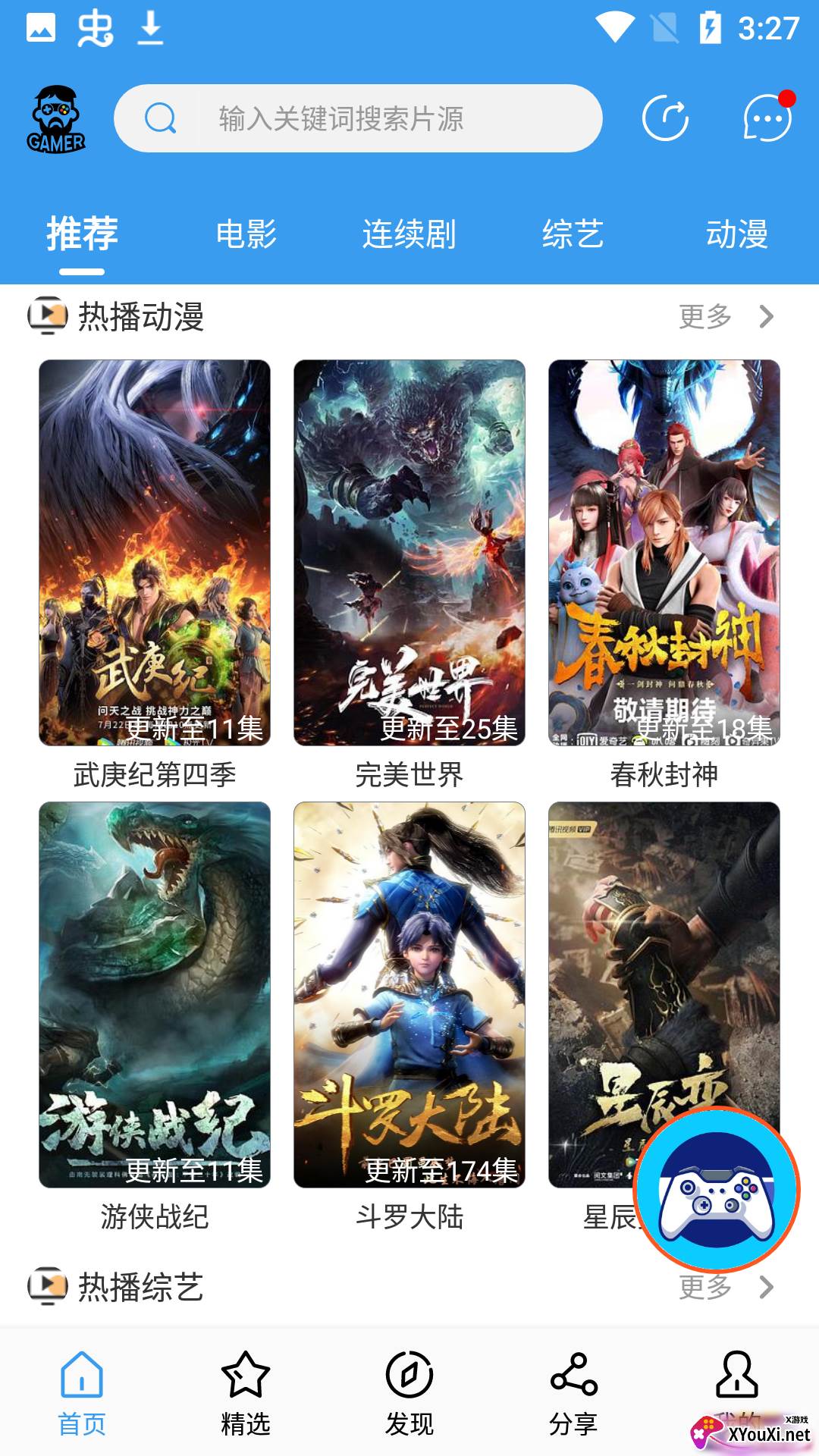Switch to the 电影 tab
The image size is (819, 1456).
(x=246, y=234)
